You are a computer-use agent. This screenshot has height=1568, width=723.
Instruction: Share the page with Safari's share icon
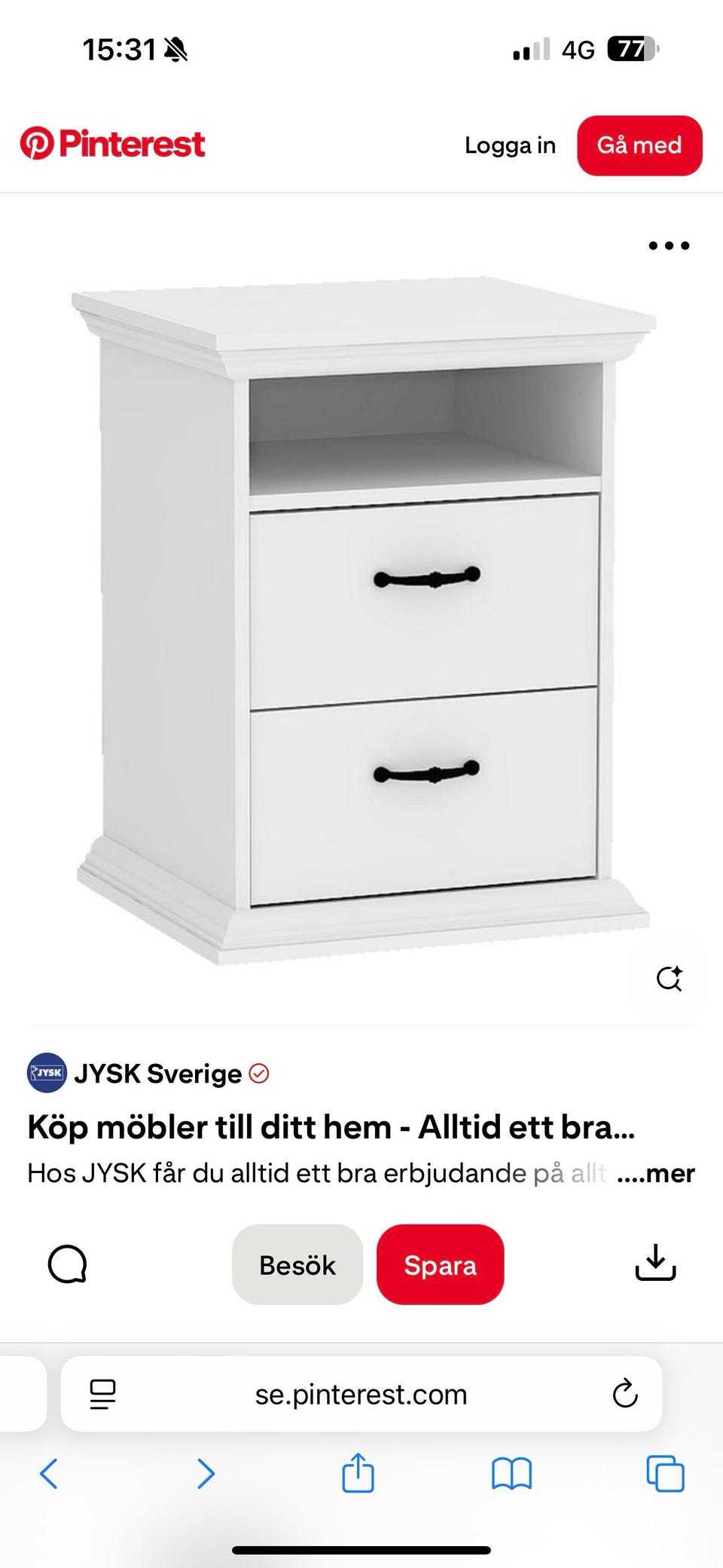(359, 1475)
